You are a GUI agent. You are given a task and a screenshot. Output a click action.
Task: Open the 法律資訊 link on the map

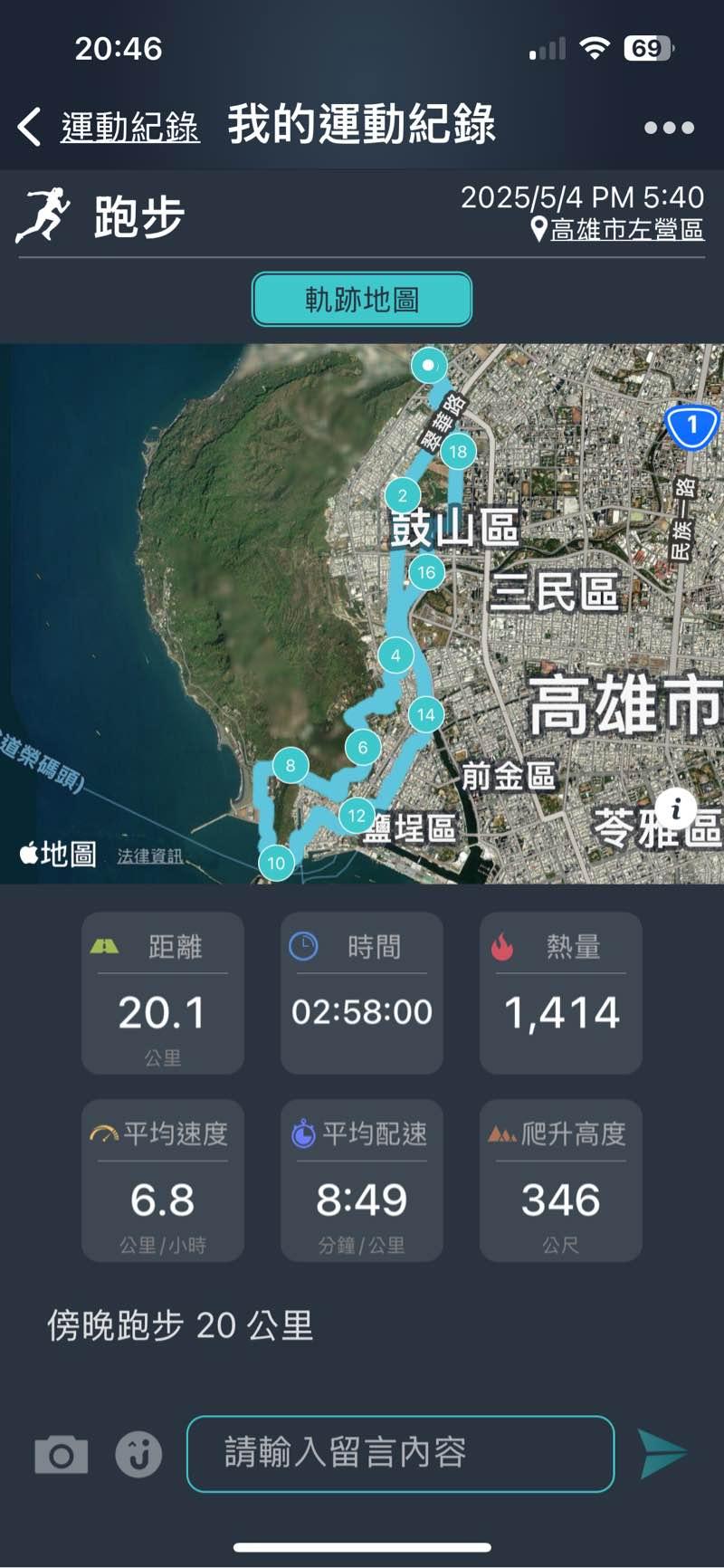click(x=149, y=856)
